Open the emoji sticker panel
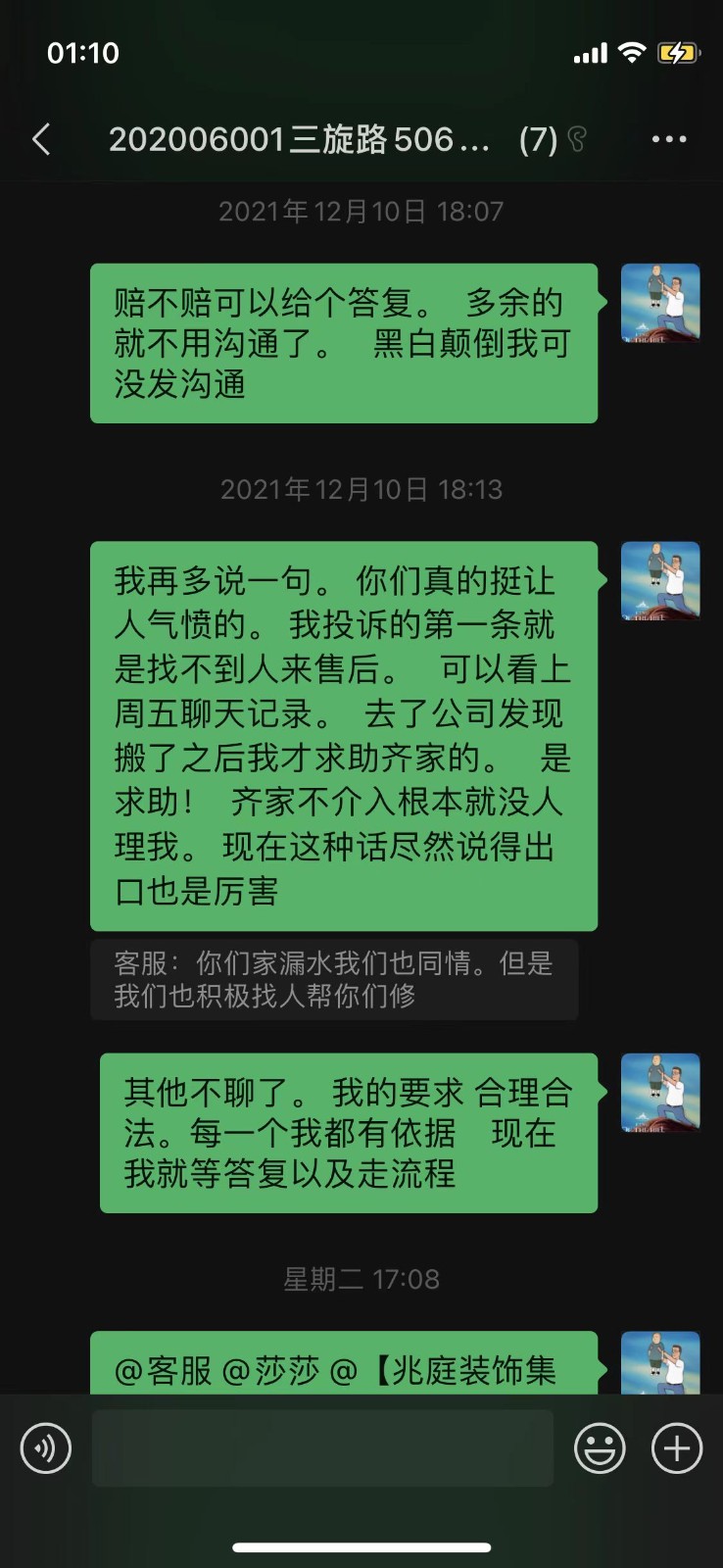The image size is (723, 1568). (600, 1448)
